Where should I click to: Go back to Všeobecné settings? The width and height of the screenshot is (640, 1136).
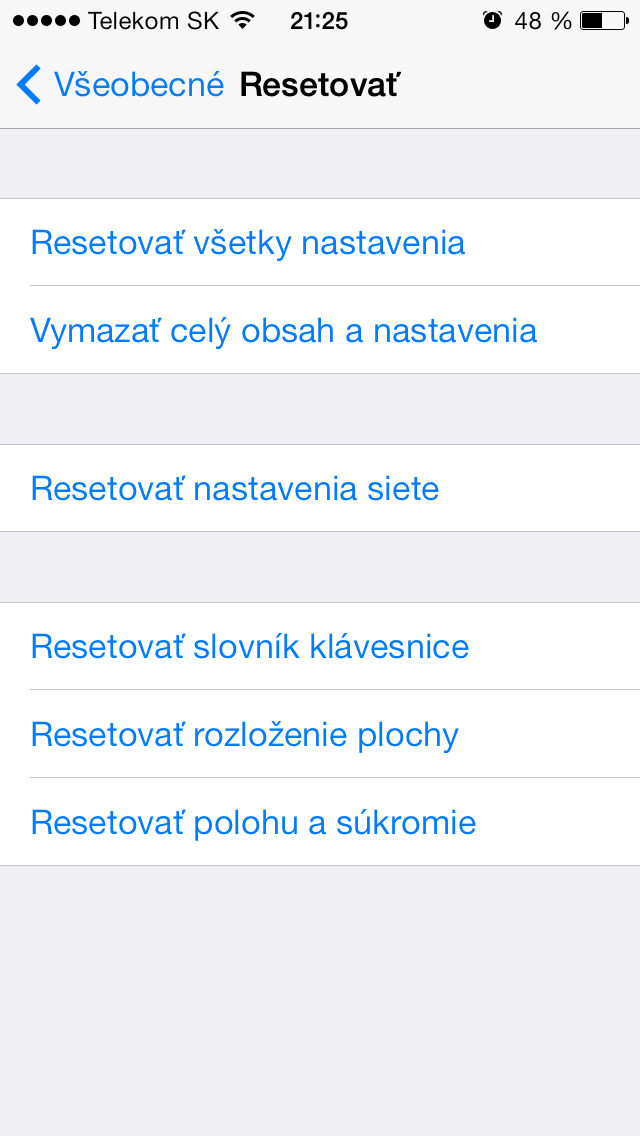(120, 85)
